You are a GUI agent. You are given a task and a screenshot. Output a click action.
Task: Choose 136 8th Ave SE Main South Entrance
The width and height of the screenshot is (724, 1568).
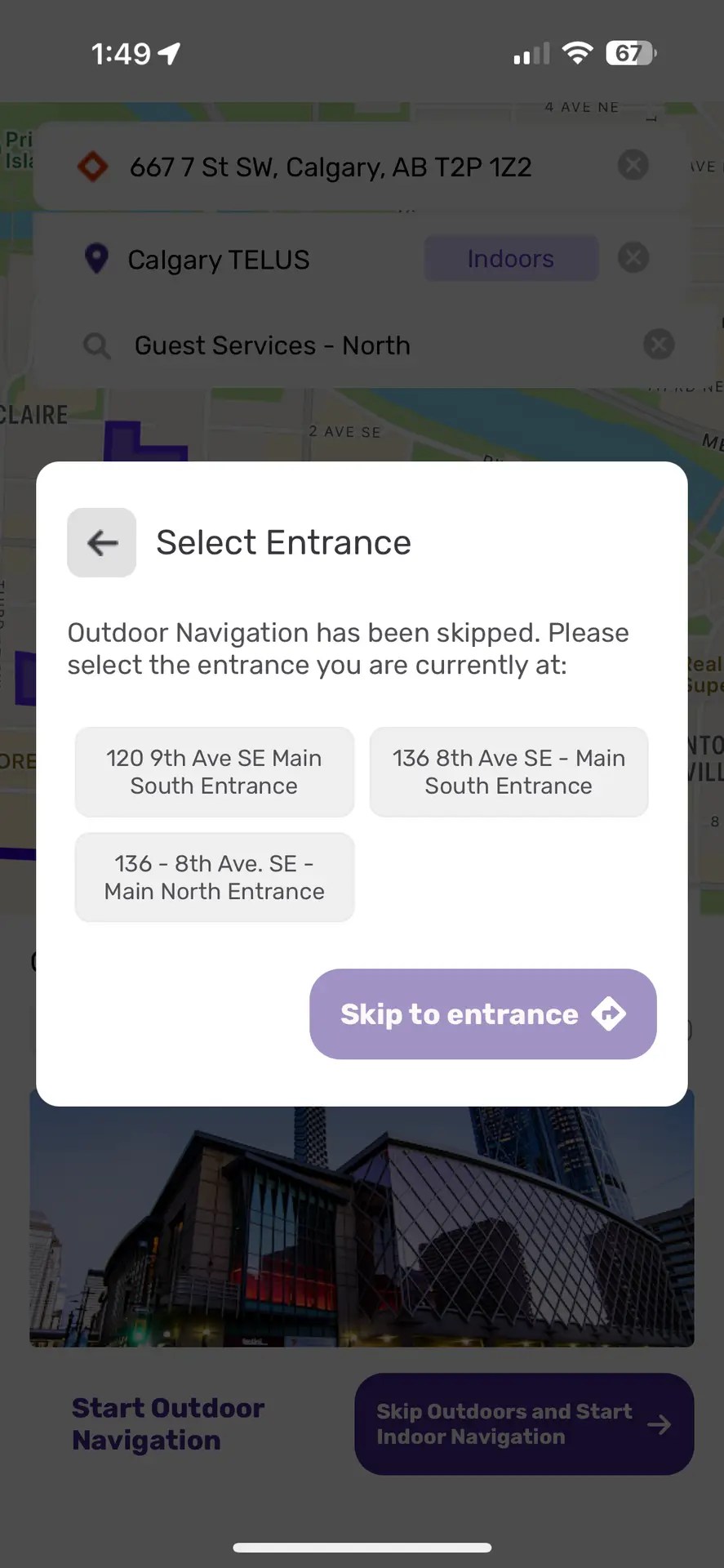coord(509,772)
